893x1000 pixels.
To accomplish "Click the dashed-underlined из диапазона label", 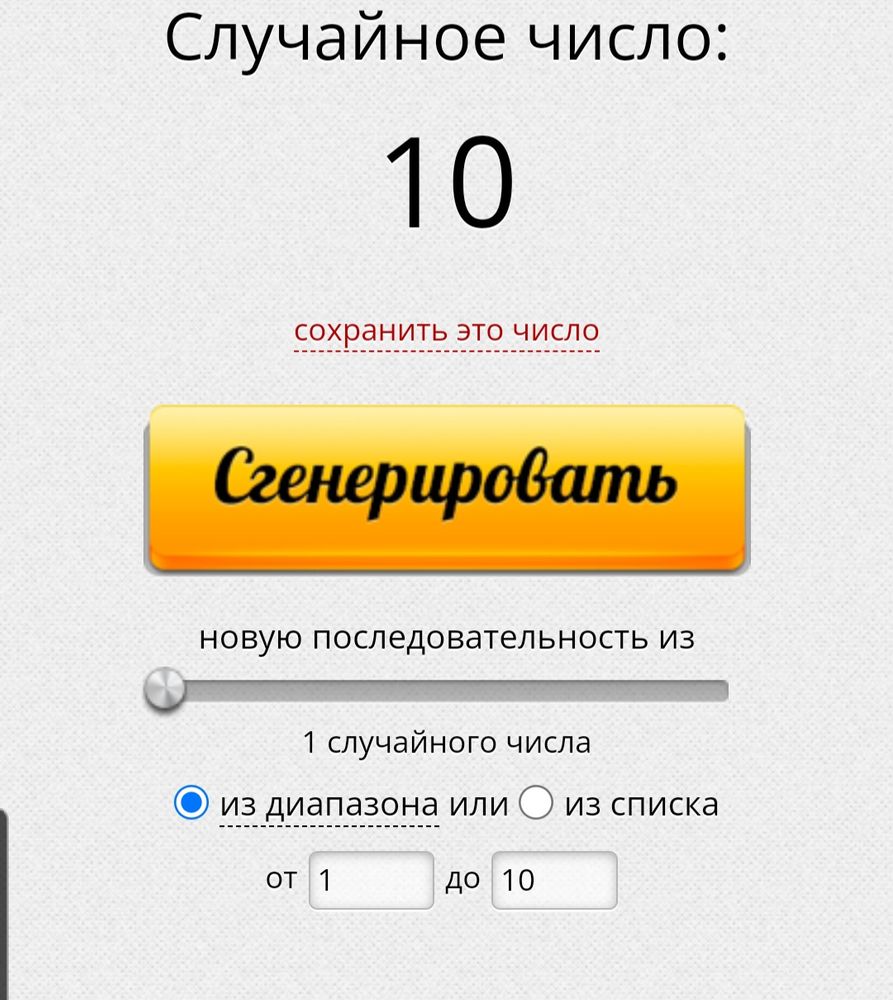I will pos(330,802).
